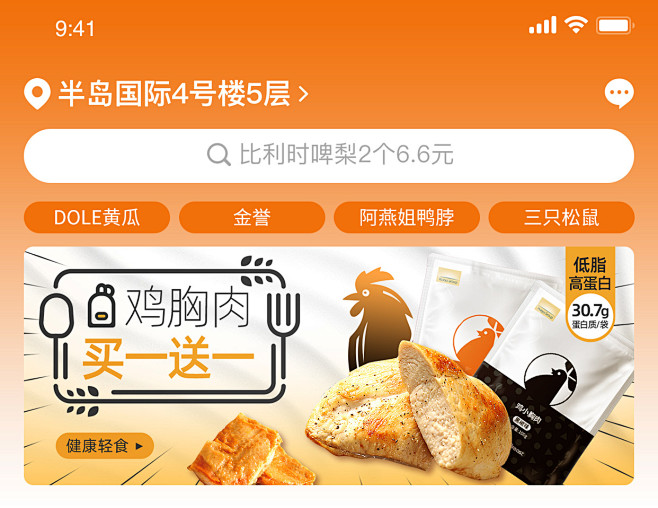
Task: Open the messages chat bubble icon
Action: coord(619,94)
